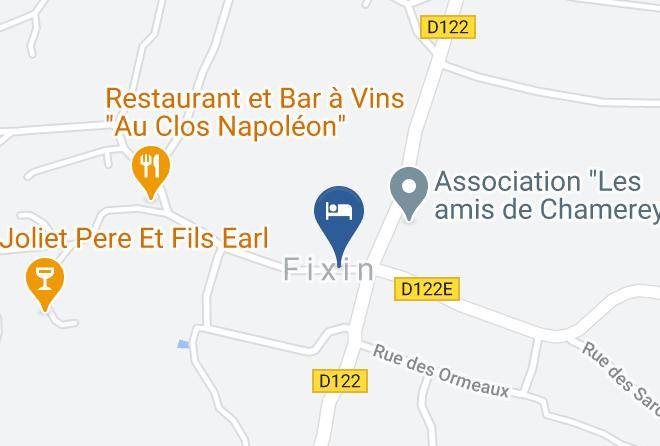Viewport: 660px width, 446px height.
Task: Tap the Joliet Pere Et Fils wine marker
Action: click(x=45, y=279)
